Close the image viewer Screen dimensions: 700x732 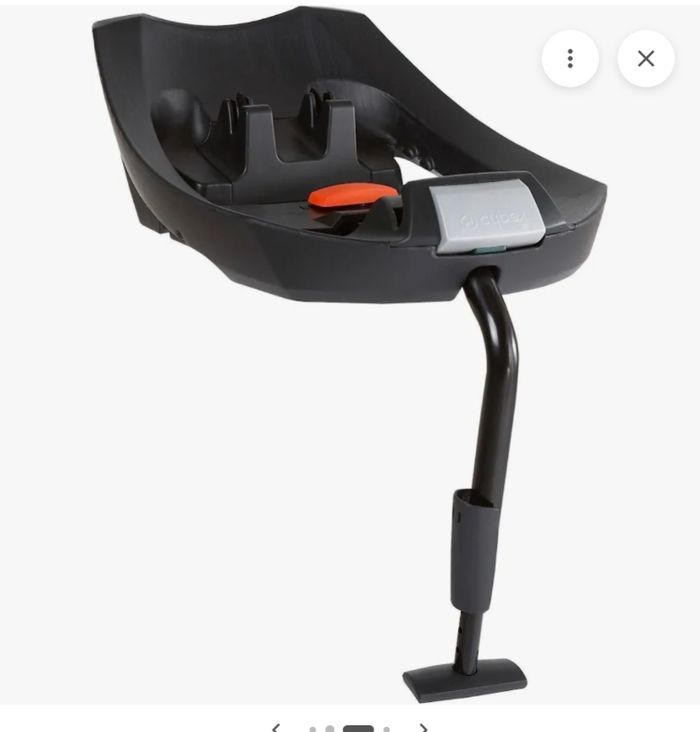(646, 58)
